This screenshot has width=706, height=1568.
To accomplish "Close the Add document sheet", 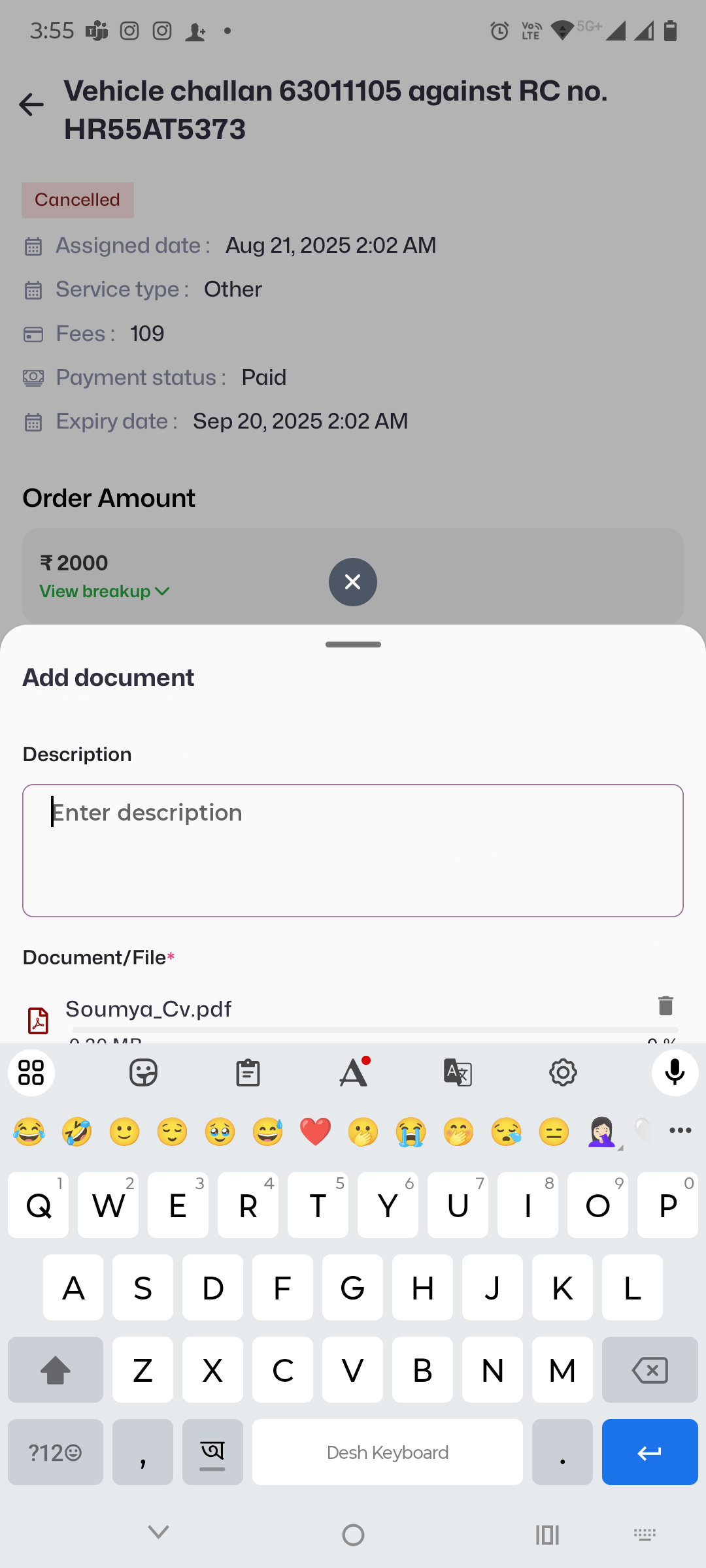I will point(352,581).
